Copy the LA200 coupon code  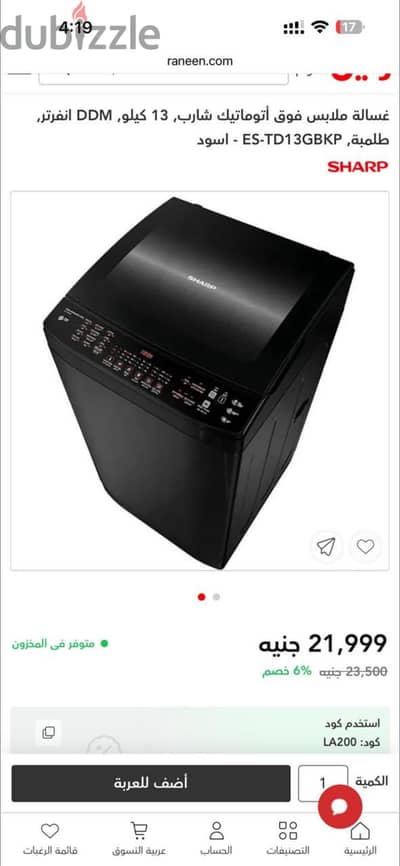[49, 733]
